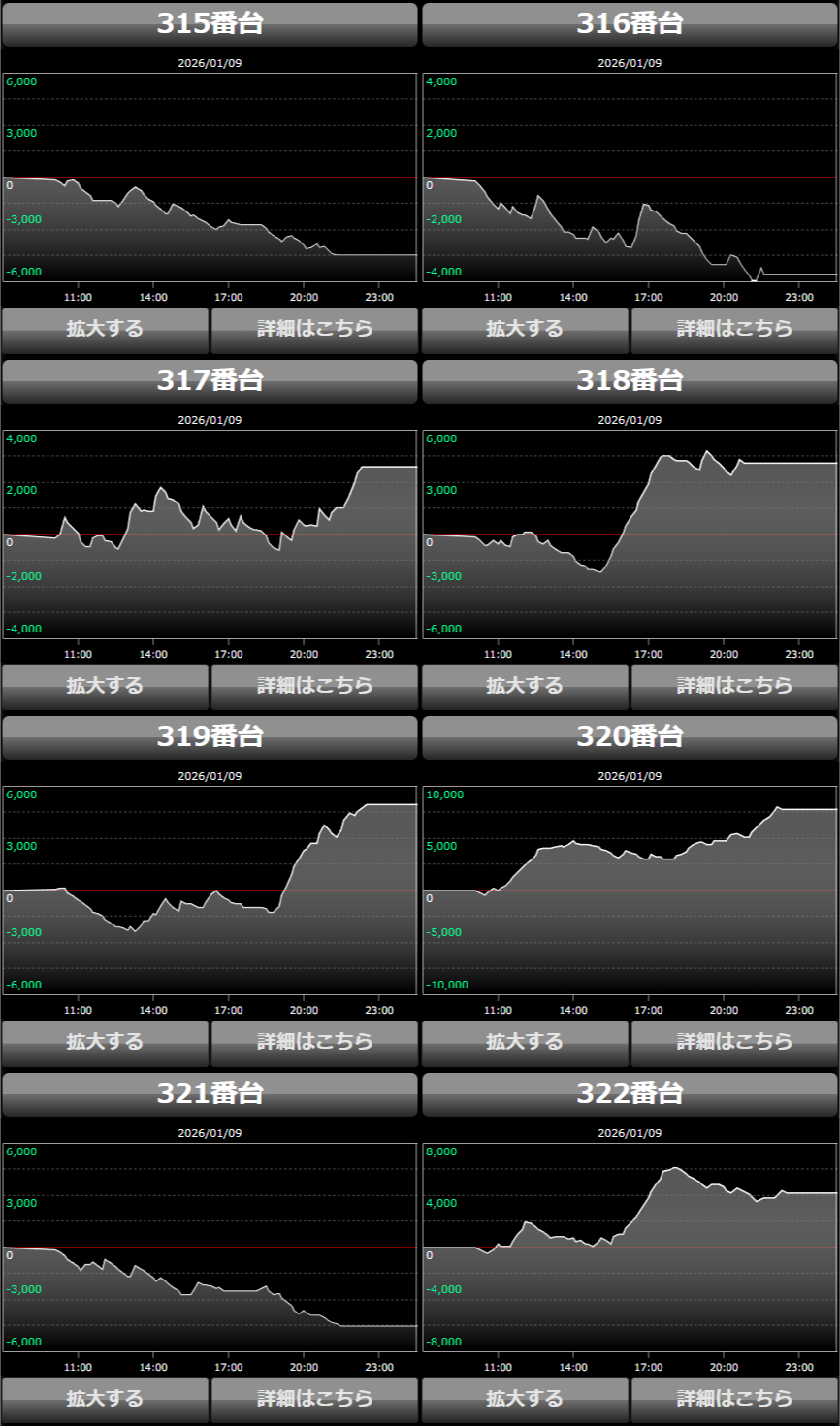Tap 拡大する under machine 315
This screenshot has height=1426, width=840.
coord(105,329)
